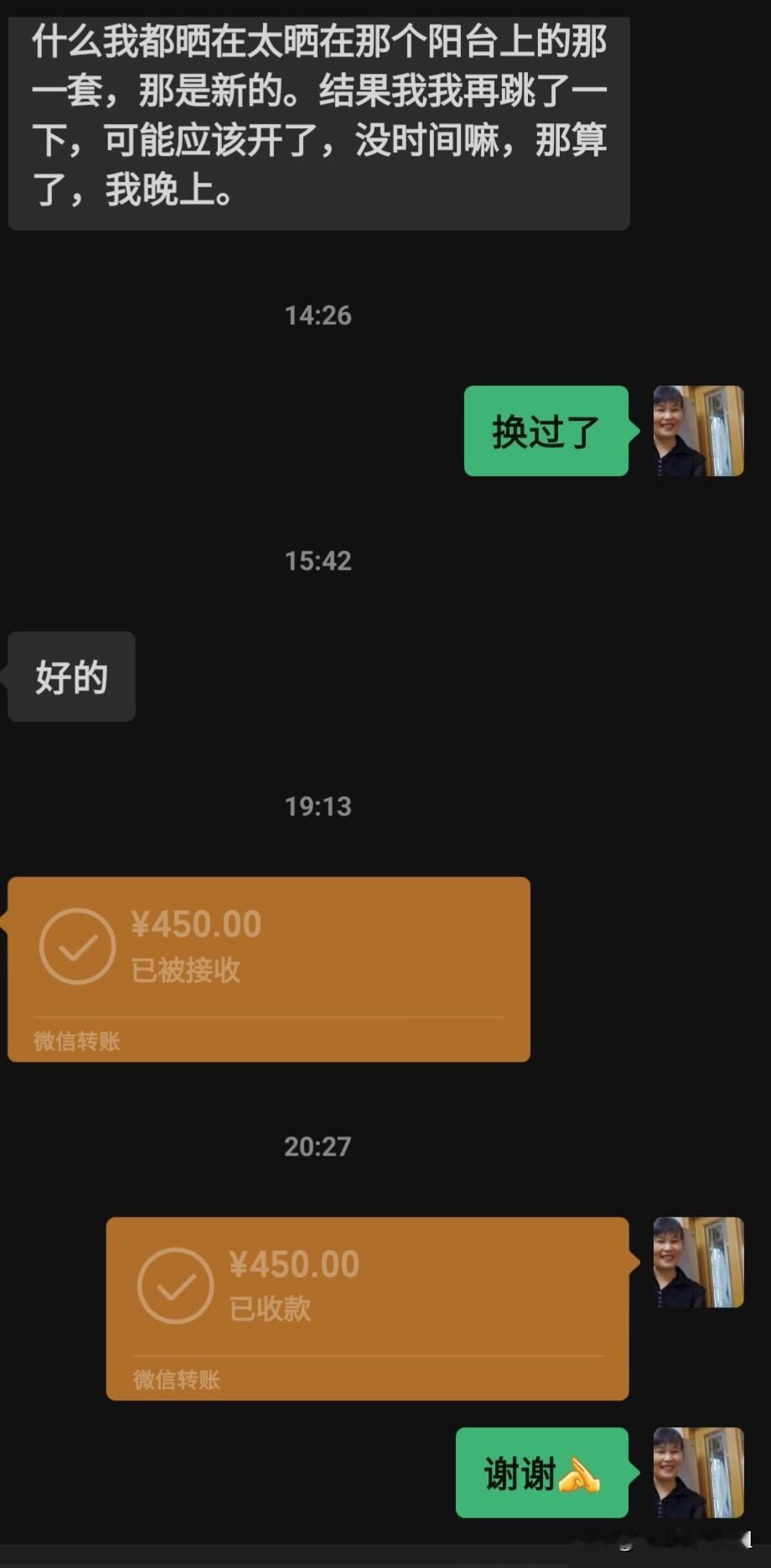Screen dimensions: 771x1568
Task: Tap the 19:13 timestamp
Action: (x=318, y=807)
